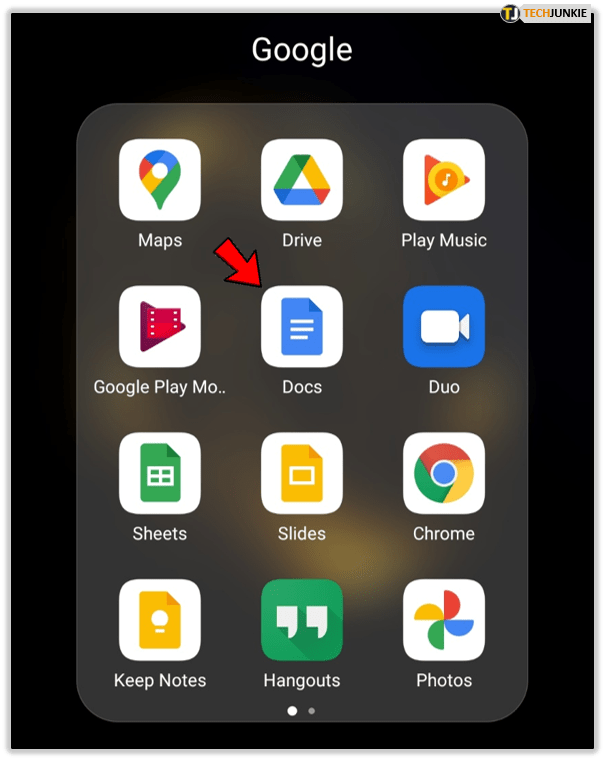Launch Google Play Movies

(x=160, y=327)
